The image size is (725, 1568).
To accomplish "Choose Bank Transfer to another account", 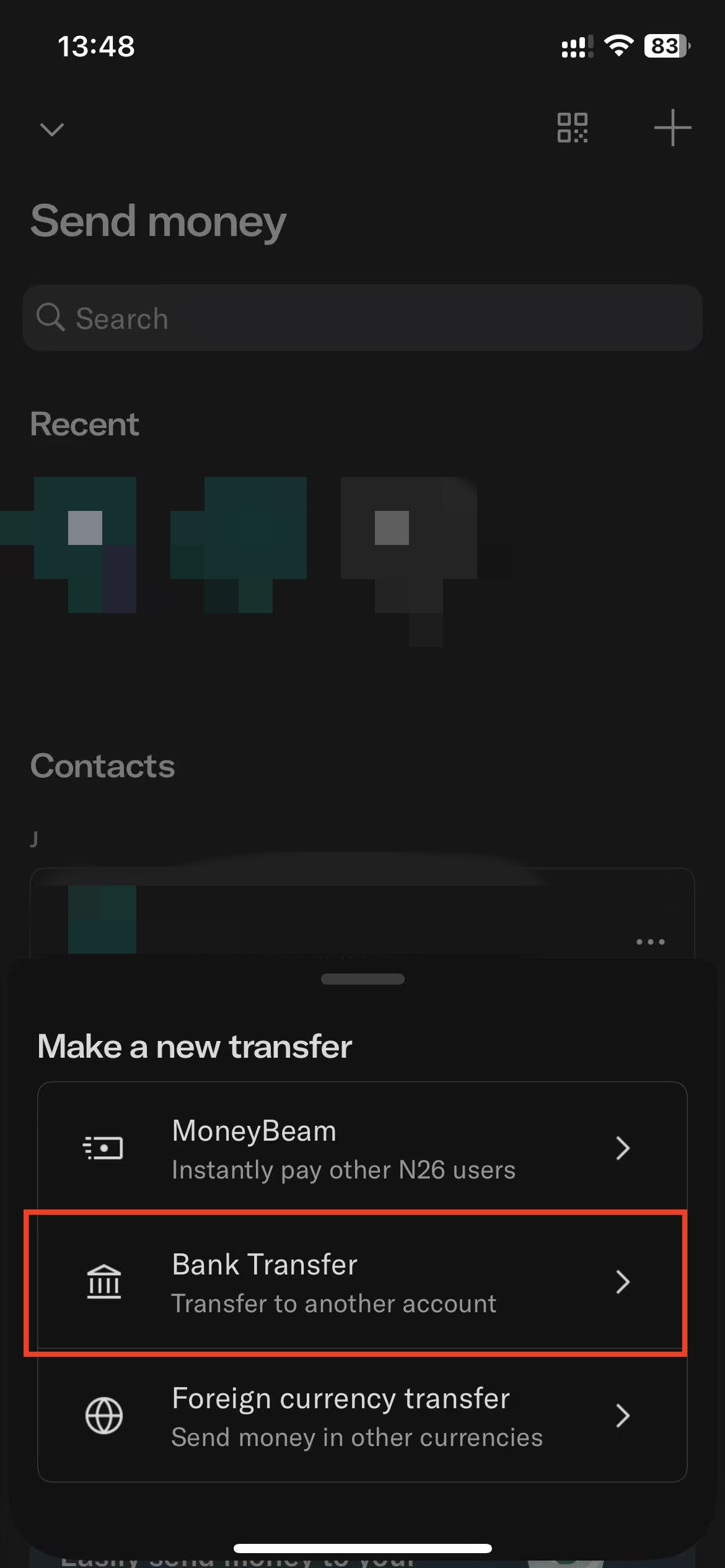I will coord(362,1282).
